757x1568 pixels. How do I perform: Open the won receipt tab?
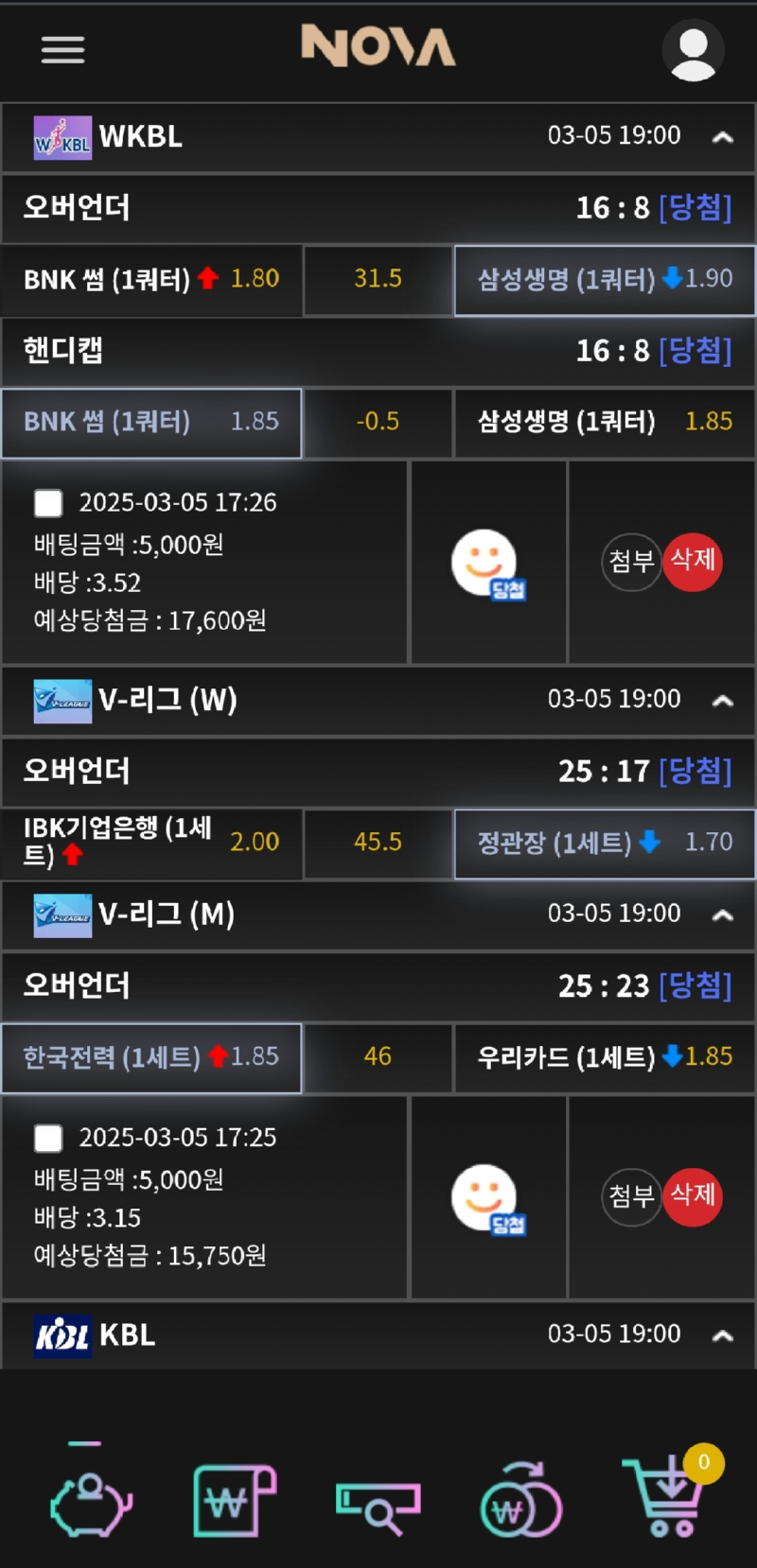coord(234,1502)
